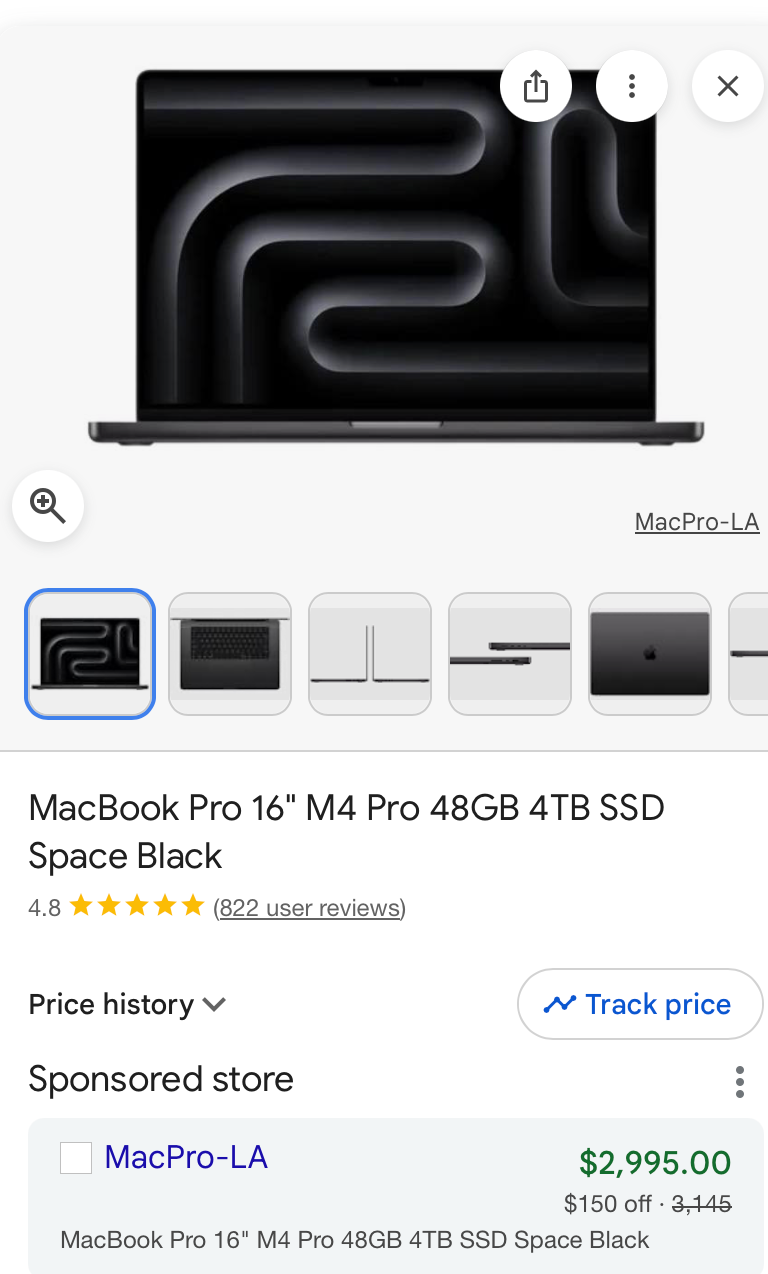Open sponsored store options menu
This screenshot has width=768, height=1274.
[x=739, y=1081]
